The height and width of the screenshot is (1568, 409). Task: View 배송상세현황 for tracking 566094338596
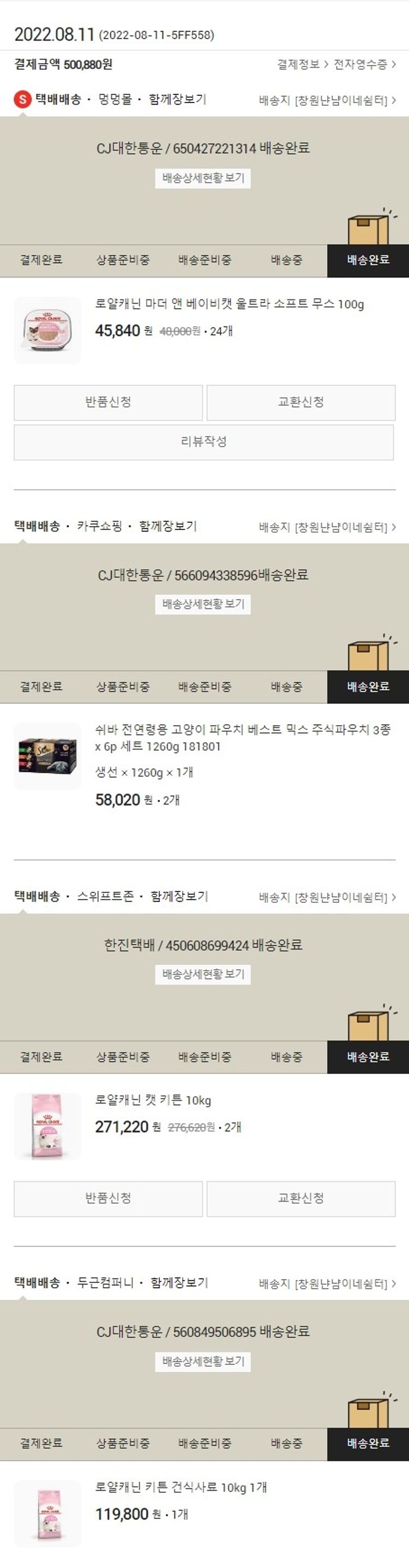(x=203, y=605)
